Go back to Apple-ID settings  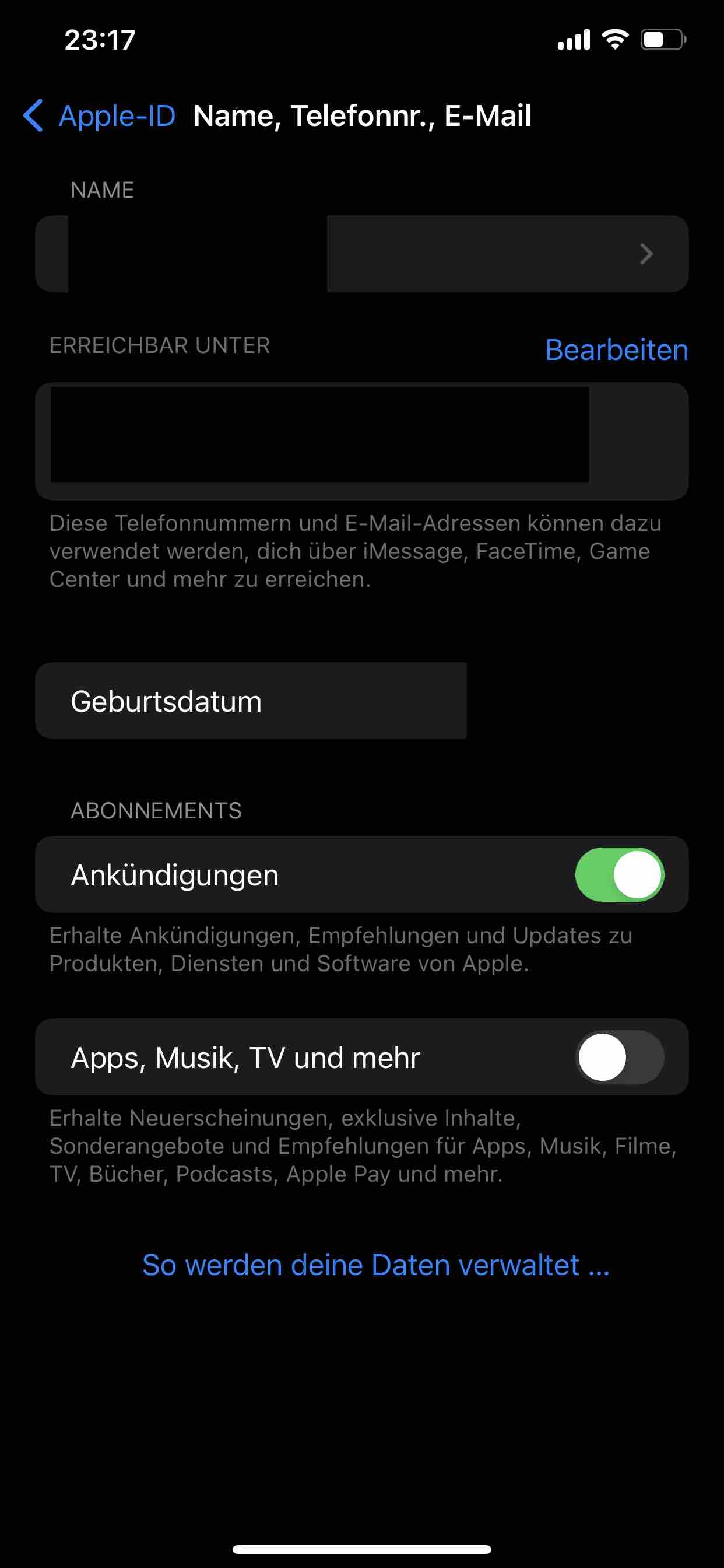[x=100, y=116]
